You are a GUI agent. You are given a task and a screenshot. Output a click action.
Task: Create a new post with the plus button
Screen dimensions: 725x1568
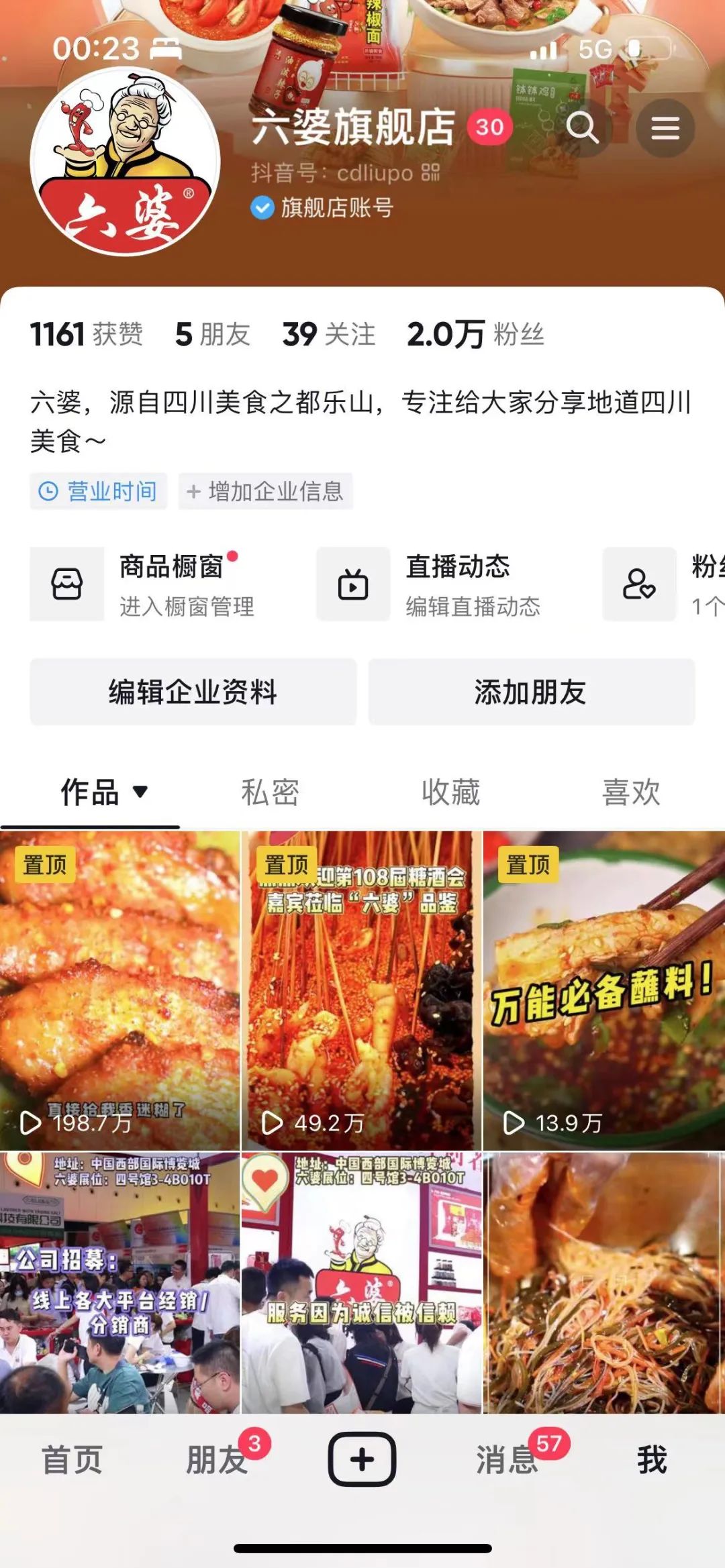click(362, 1459)
